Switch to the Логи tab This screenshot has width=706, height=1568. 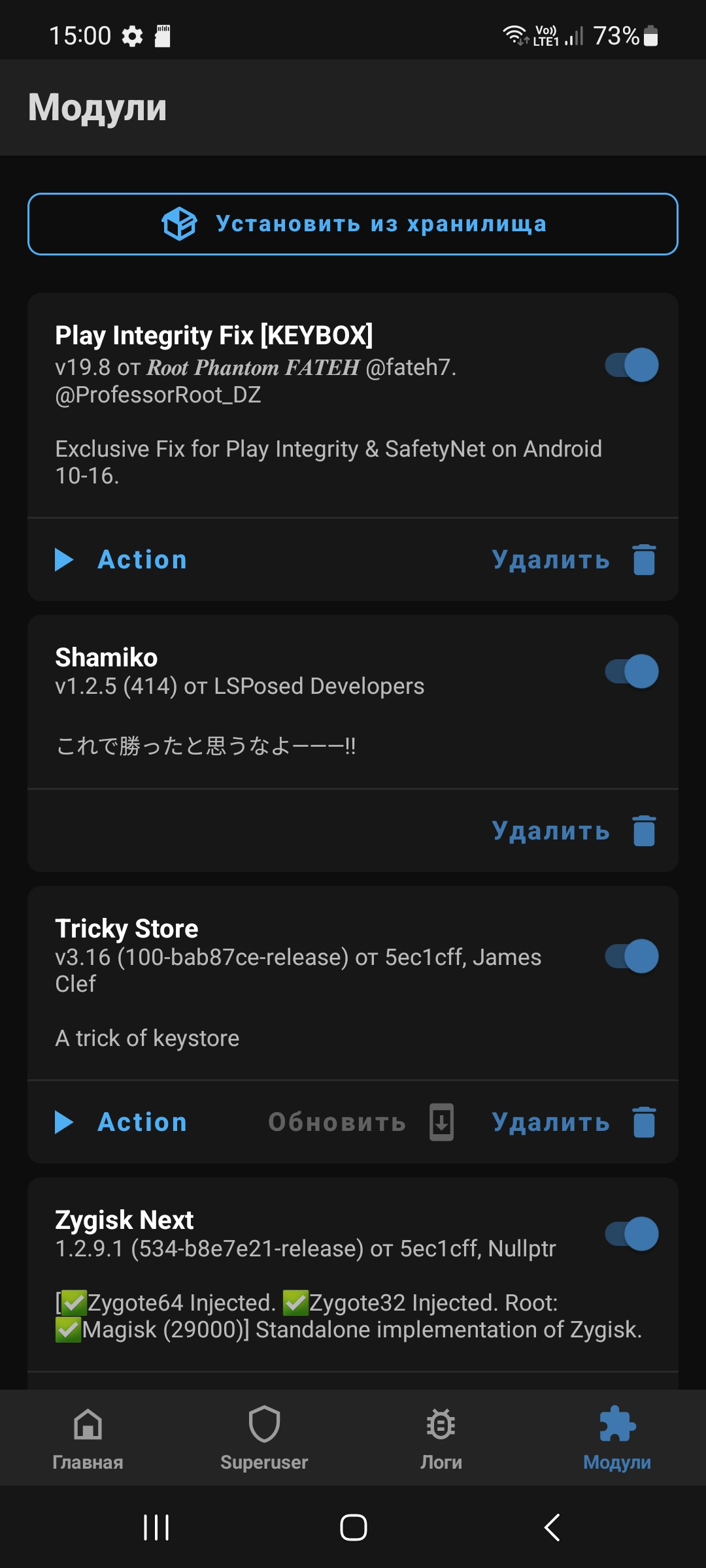click(441, 1437)
